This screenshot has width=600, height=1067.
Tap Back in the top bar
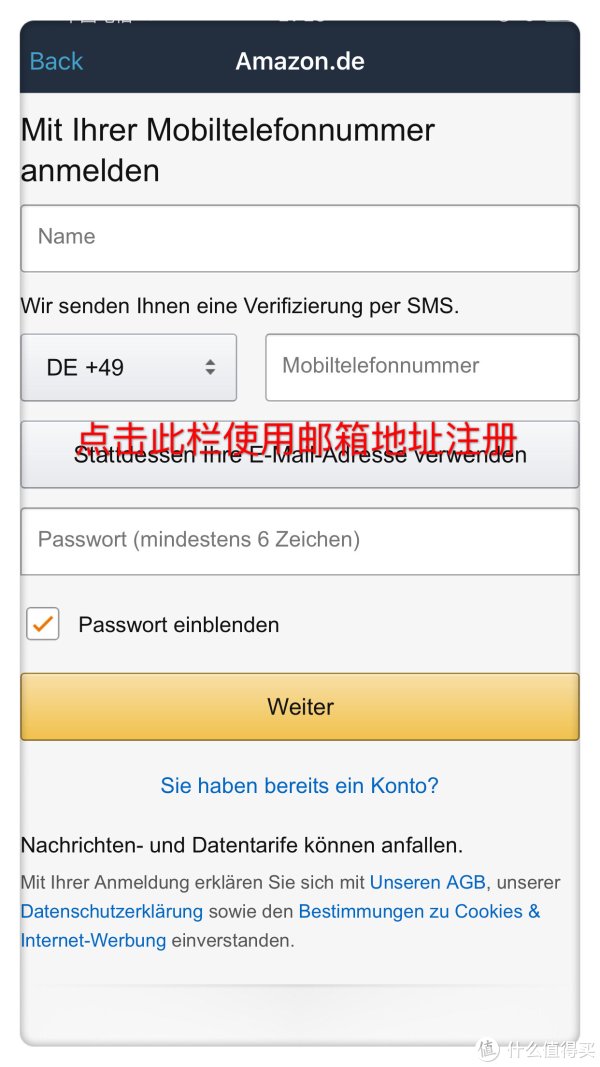[56, 61]
